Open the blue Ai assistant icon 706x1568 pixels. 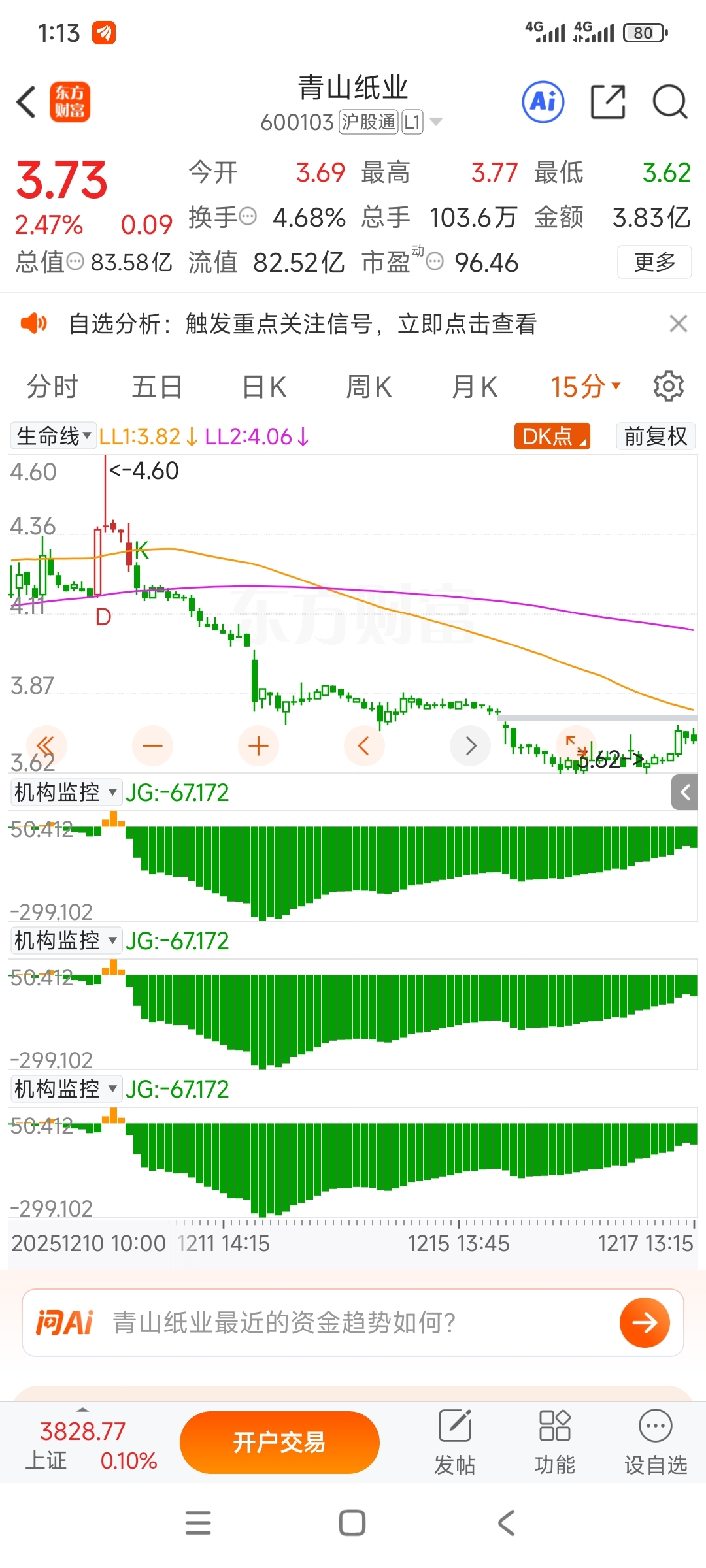tap(543, 102)
